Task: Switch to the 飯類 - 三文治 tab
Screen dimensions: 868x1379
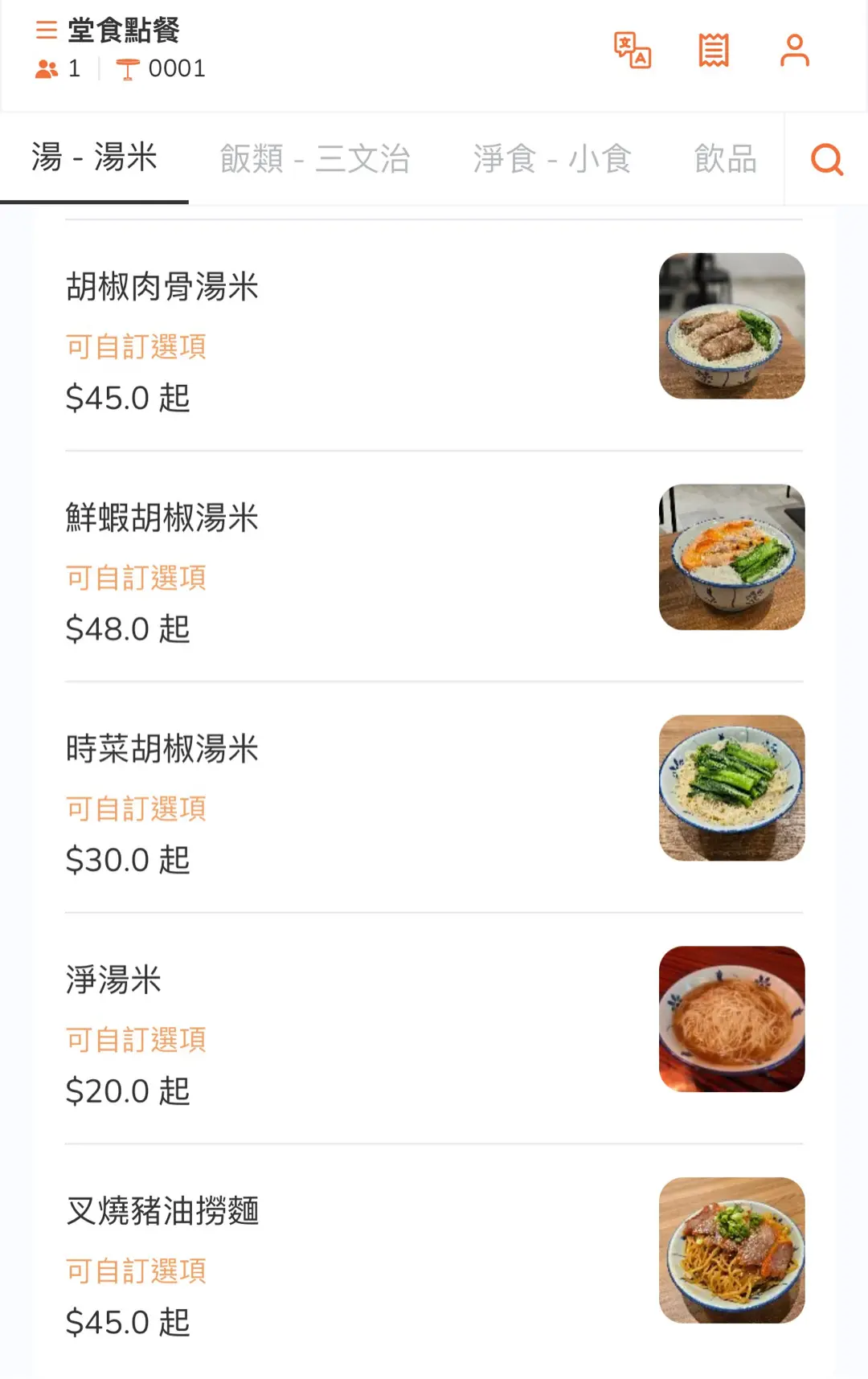Action: coord(314,159)
